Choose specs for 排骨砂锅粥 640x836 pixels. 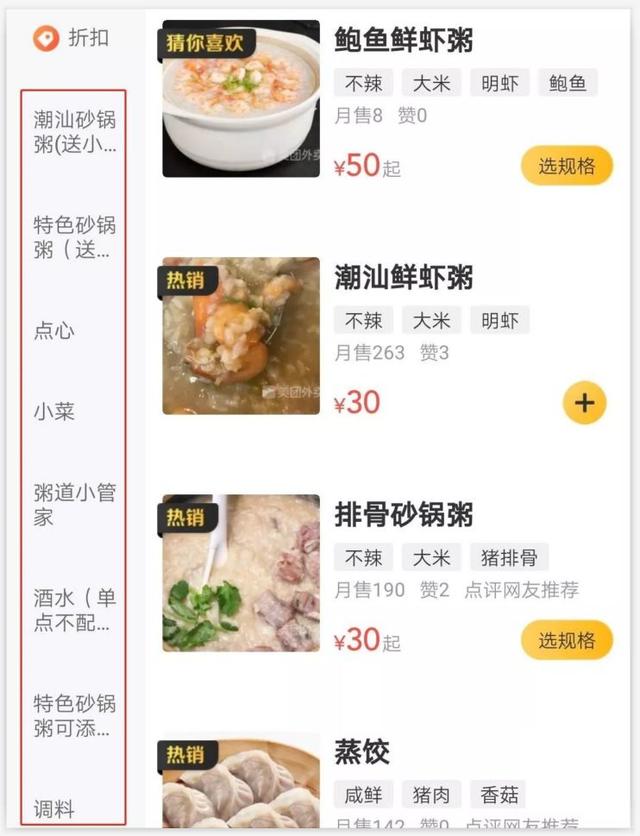pos(566,639)
